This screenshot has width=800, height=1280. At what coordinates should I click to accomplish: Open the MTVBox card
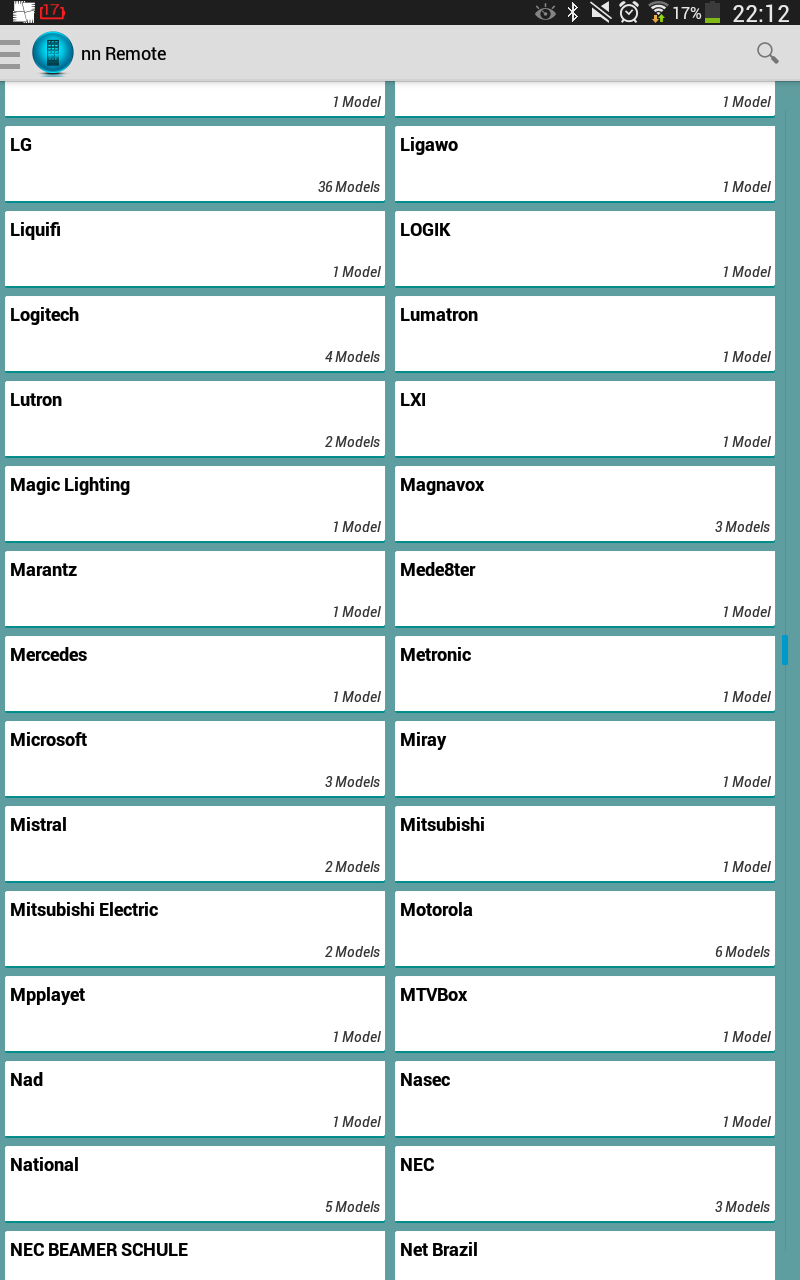585,1014
